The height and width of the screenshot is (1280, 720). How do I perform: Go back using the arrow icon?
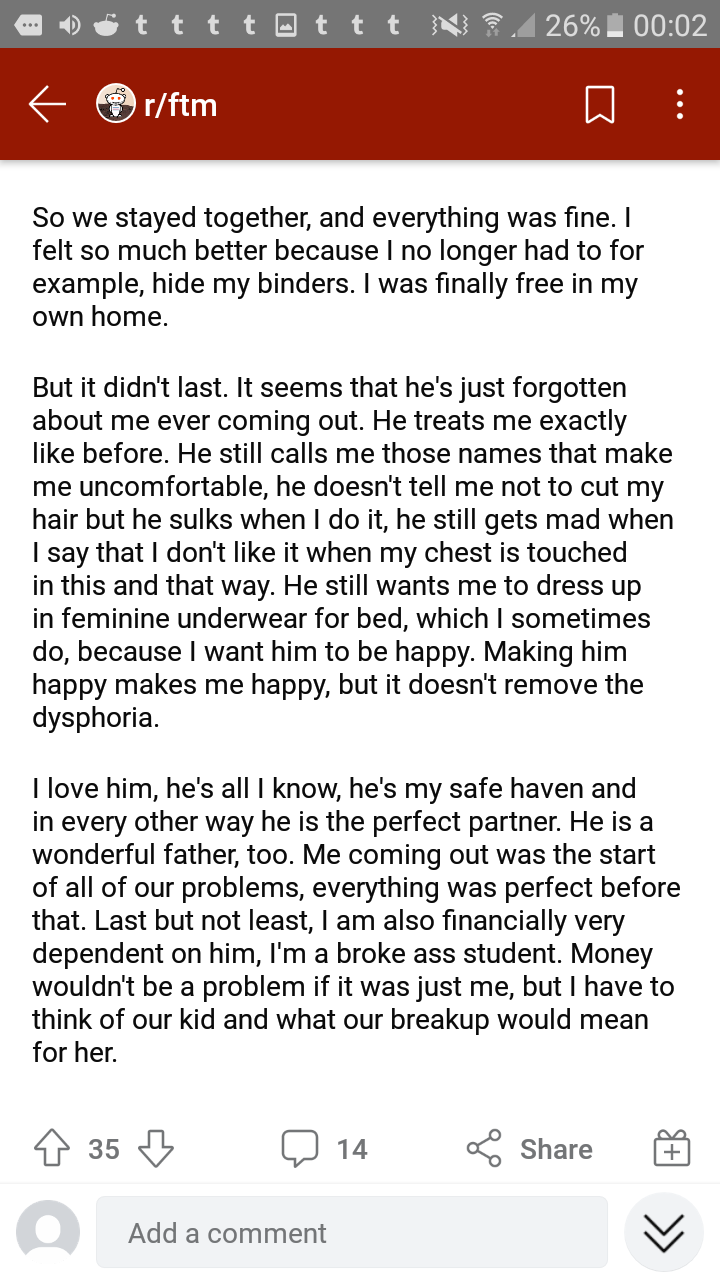[47, 104]
